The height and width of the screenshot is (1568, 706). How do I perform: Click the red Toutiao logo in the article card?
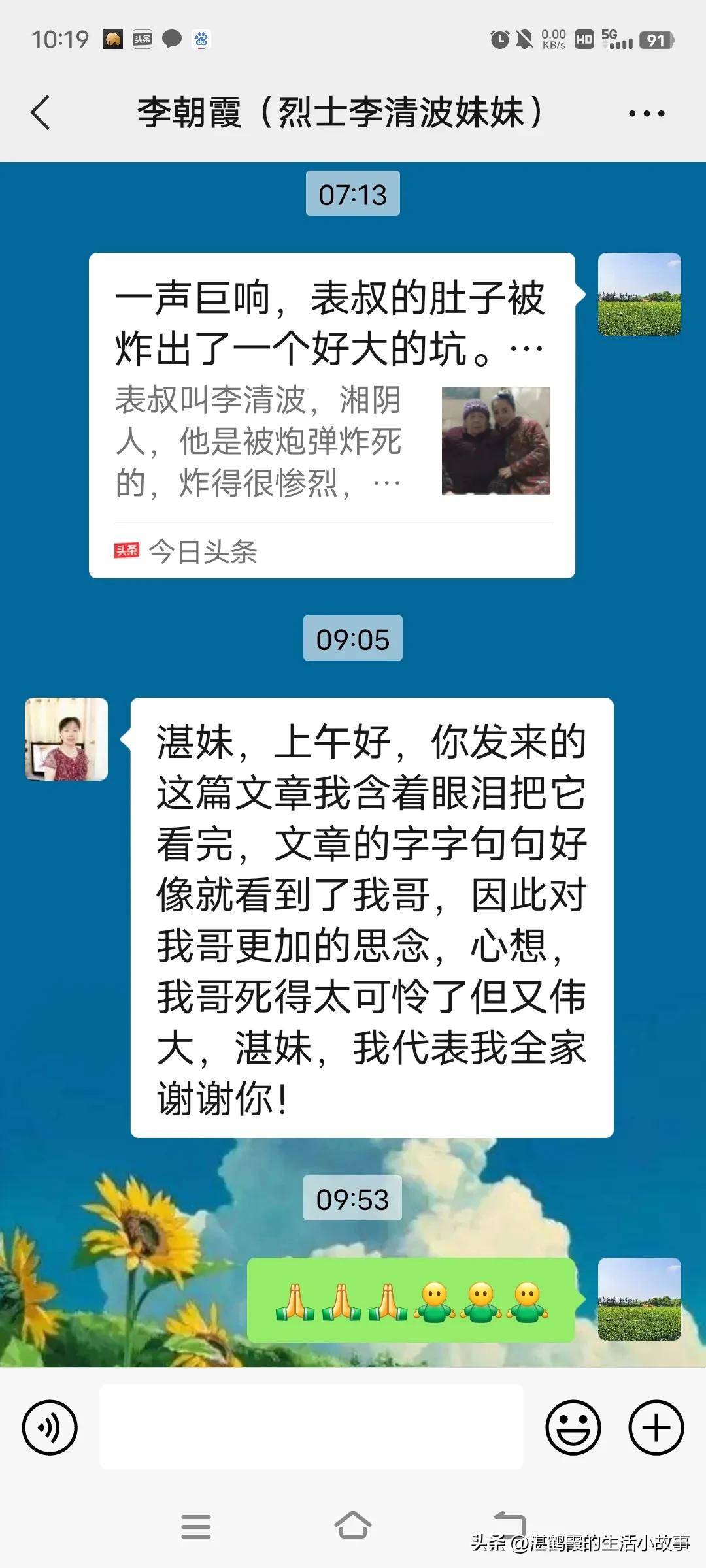click(x=126, y=552)
